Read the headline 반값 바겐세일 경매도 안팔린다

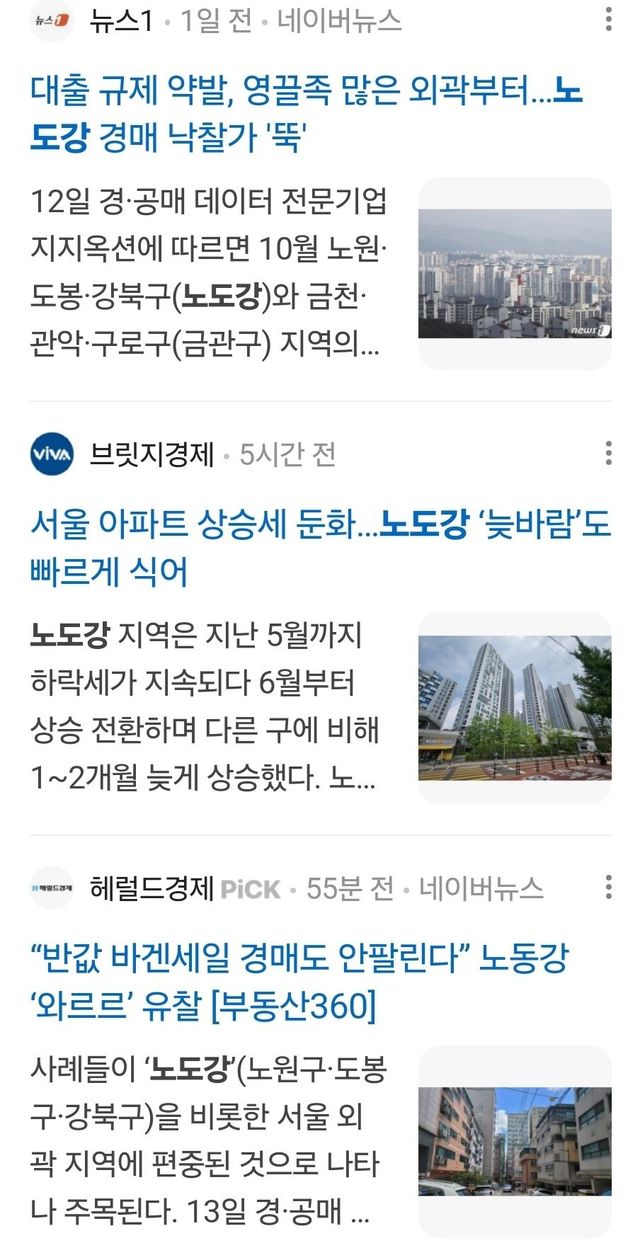click(298, 983)
